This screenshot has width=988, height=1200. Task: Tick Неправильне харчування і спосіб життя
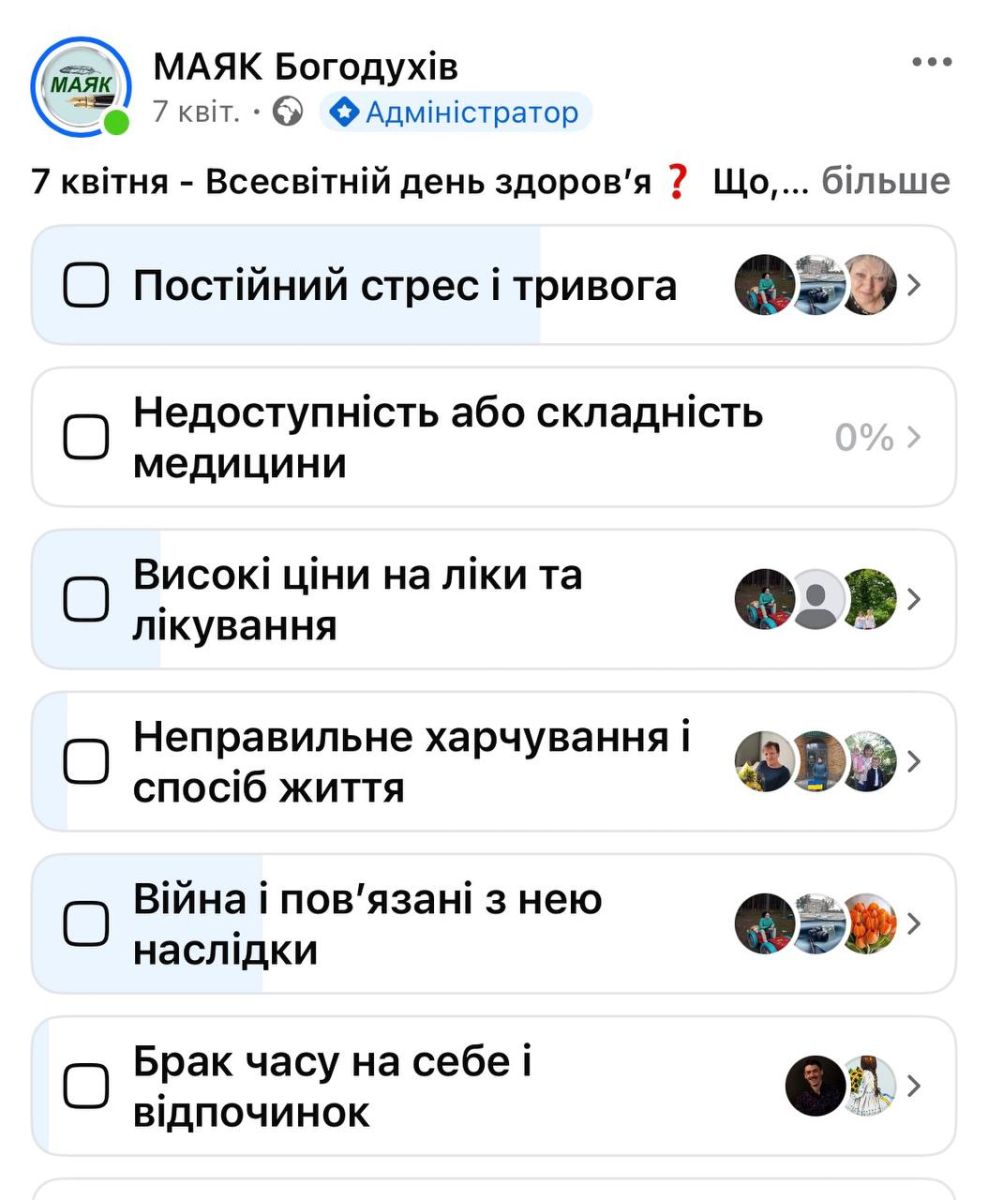(x=86, y=762)
